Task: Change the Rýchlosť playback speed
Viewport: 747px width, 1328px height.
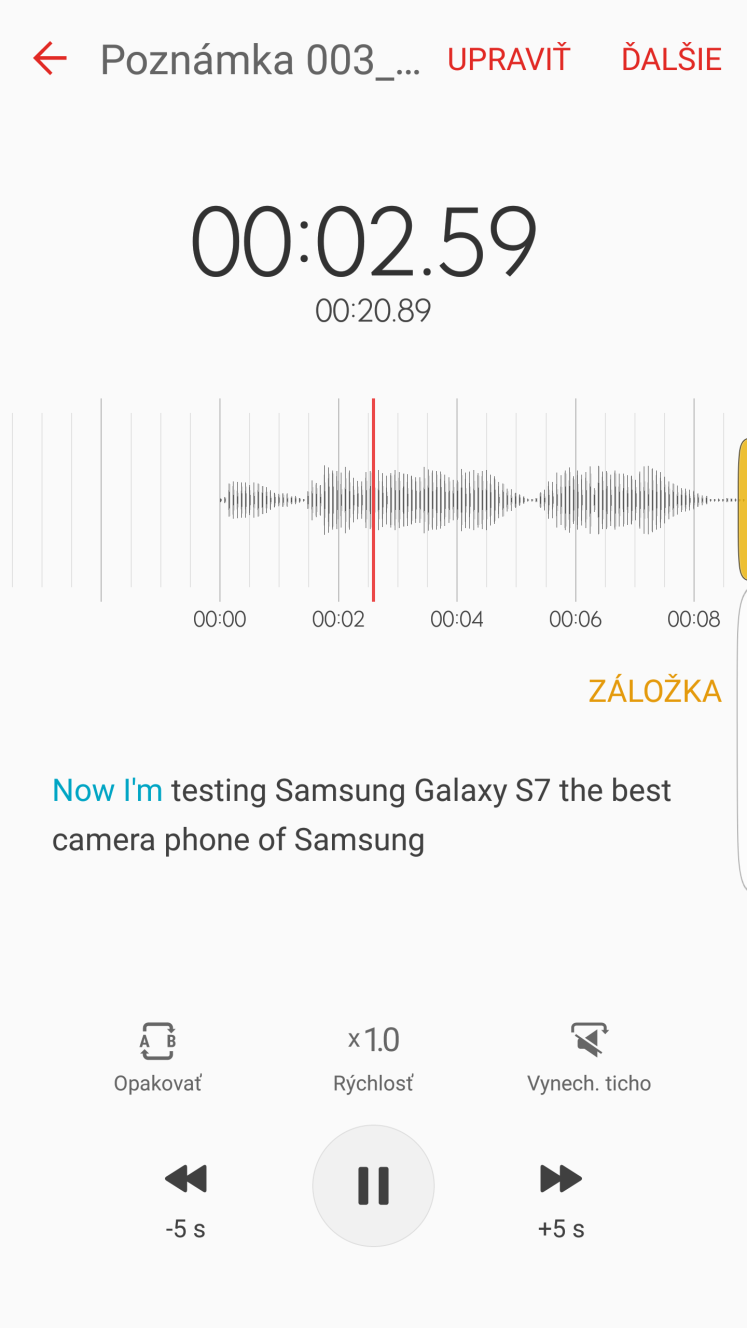Action: click(373, 1057)
